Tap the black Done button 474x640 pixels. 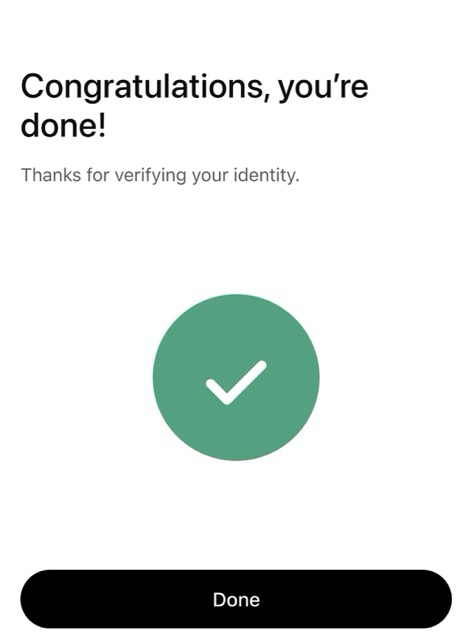(x=236, y=599)
